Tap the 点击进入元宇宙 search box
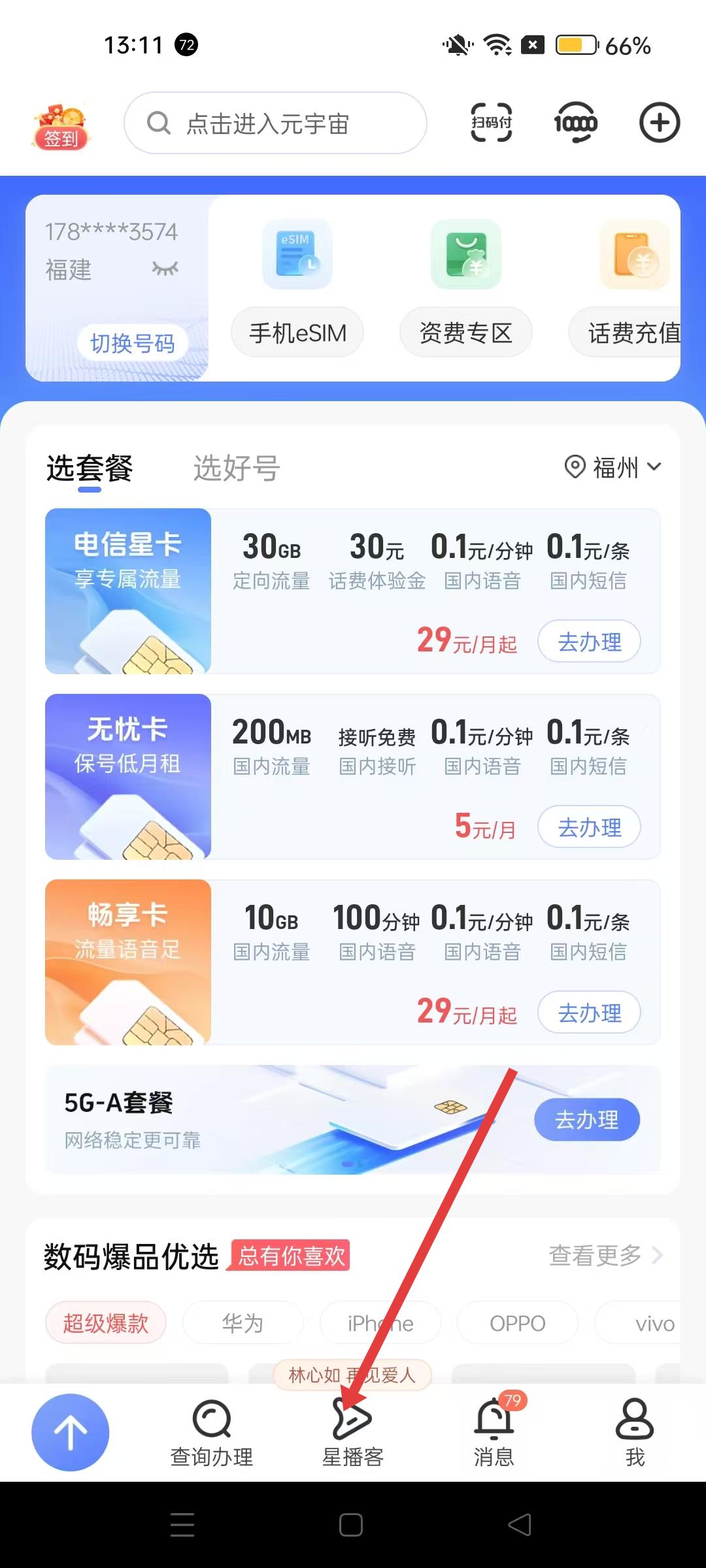This screenshot has height=1568, width=706. pyautogui.click(x=275, y=123)
